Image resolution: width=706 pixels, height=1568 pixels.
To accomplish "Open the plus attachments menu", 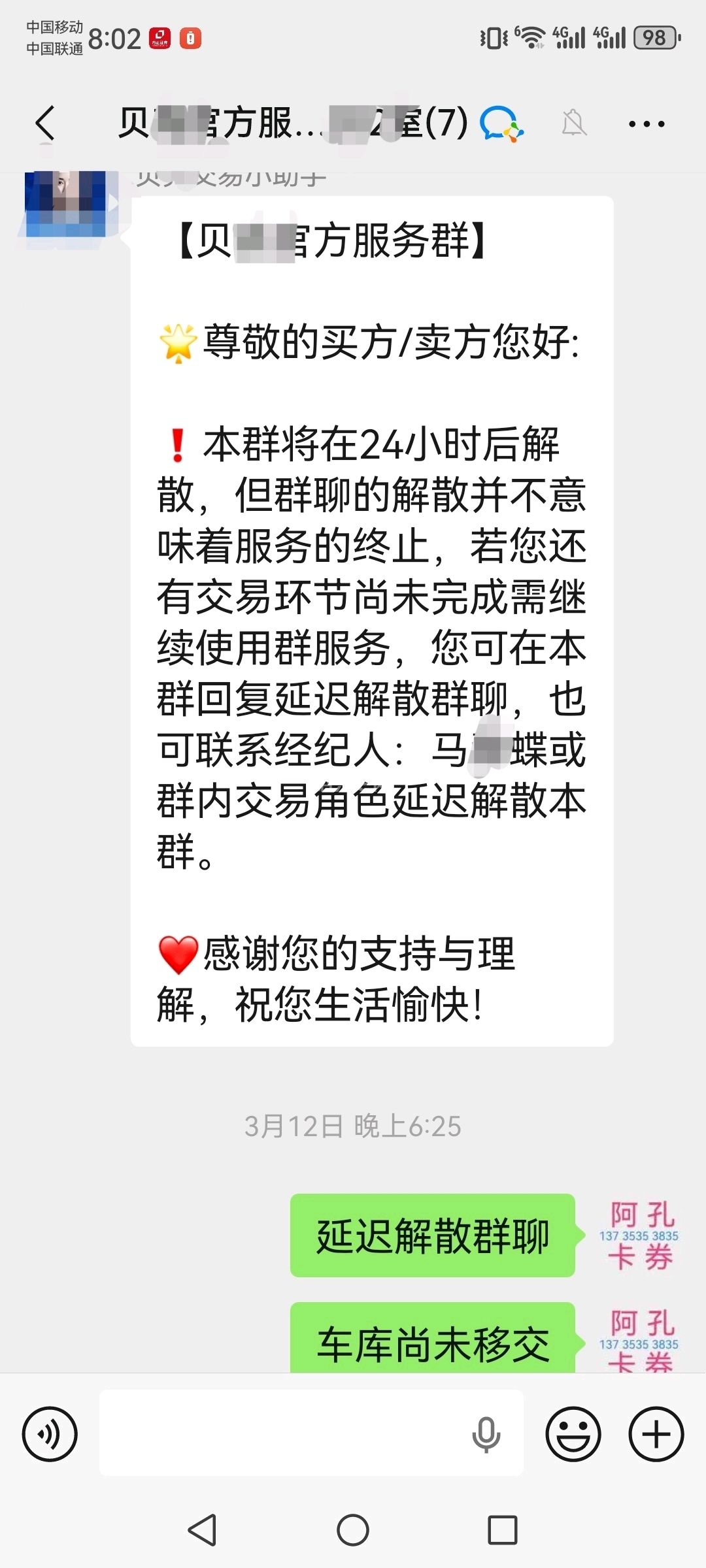I will (x=656, y=1434).
